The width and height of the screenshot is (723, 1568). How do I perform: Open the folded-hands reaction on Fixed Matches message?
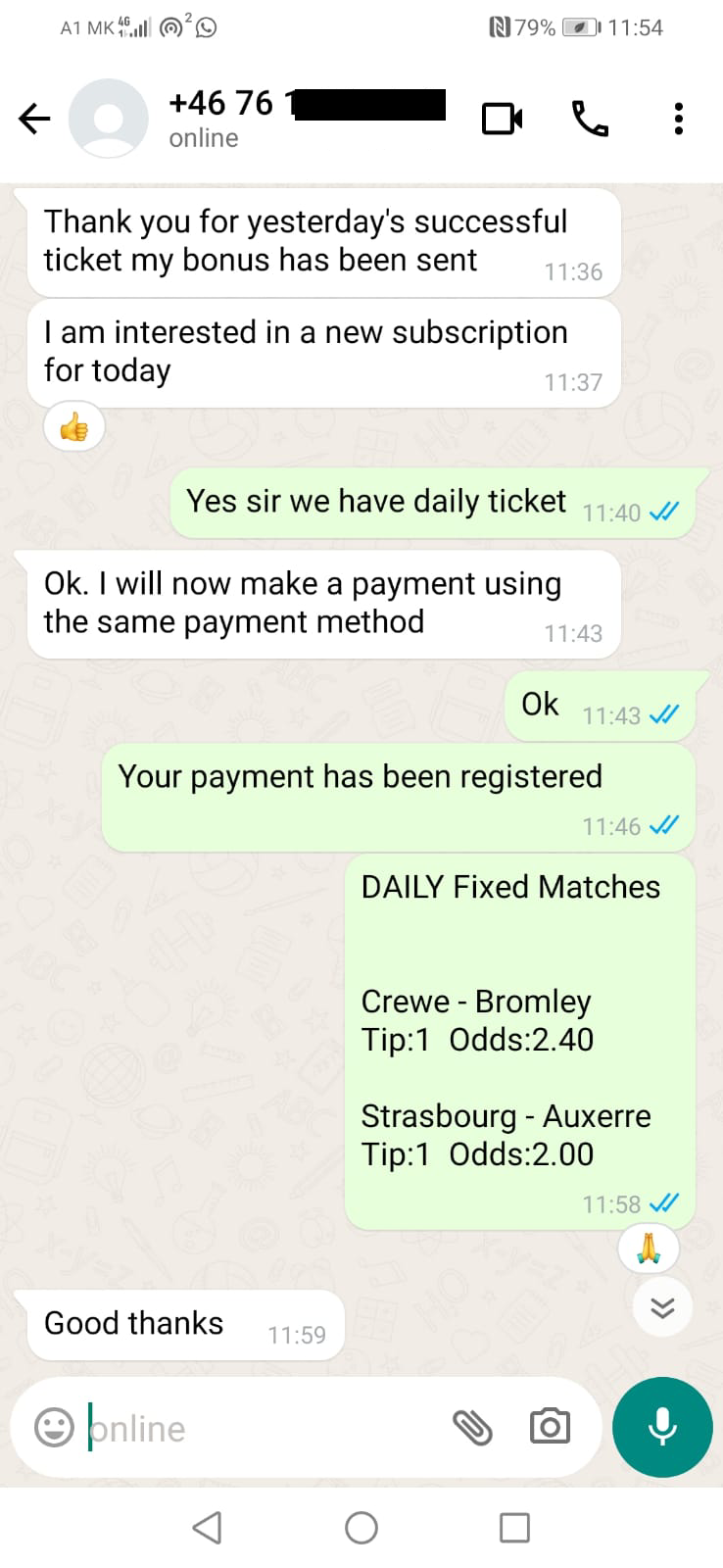tap(649, 1248)
